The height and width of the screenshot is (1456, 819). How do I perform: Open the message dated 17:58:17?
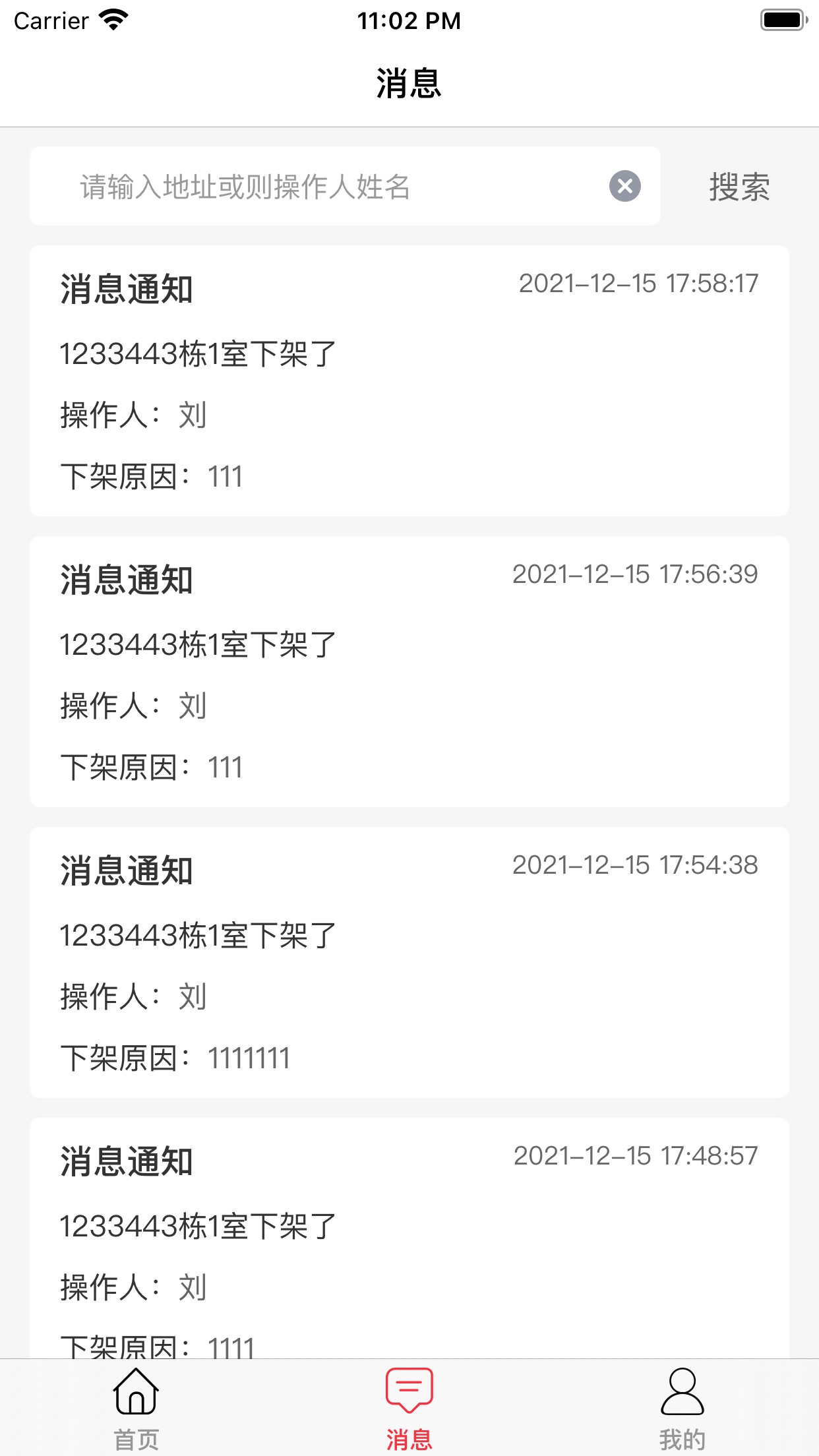(409, 379)
